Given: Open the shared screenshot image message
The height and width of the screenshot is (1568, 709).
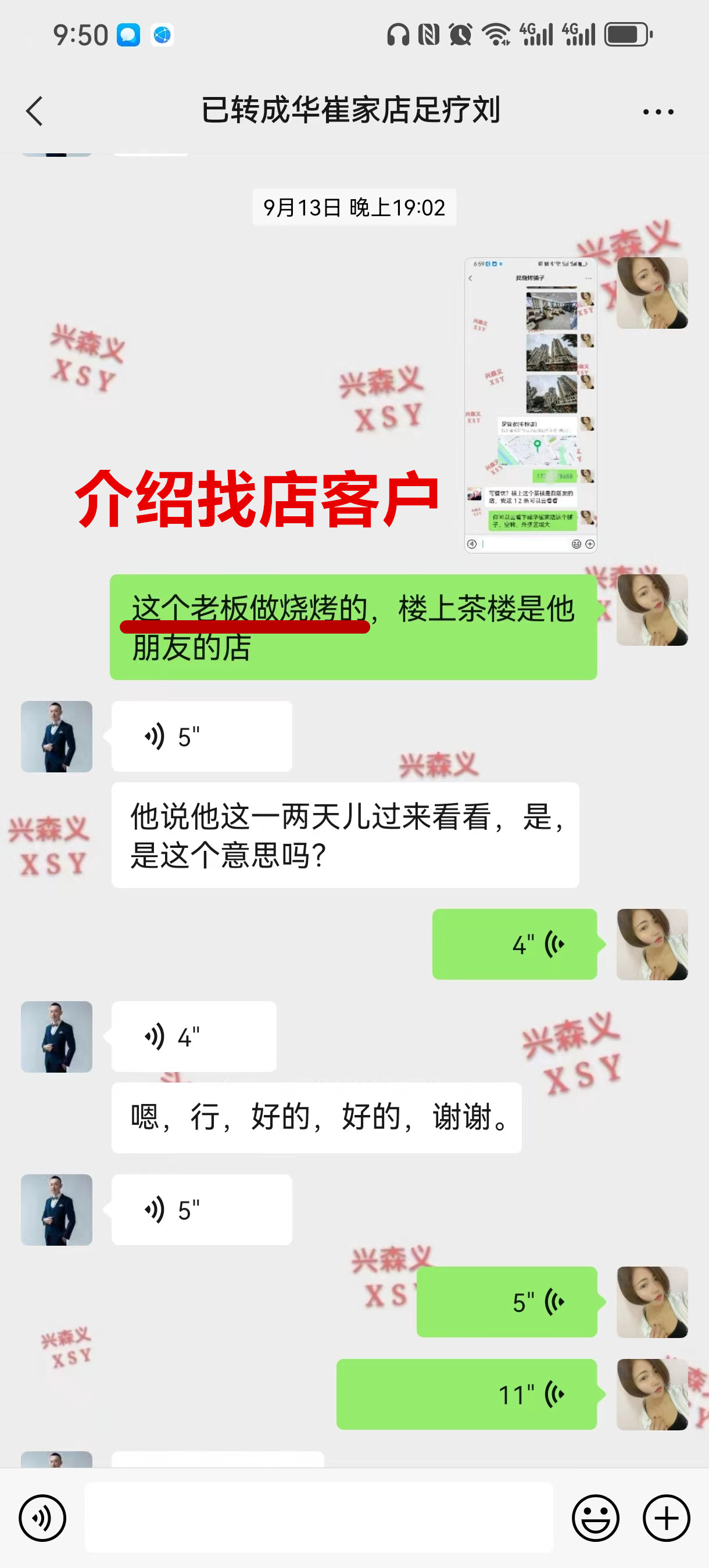Looking at the screenshot, I should (530, 405).
